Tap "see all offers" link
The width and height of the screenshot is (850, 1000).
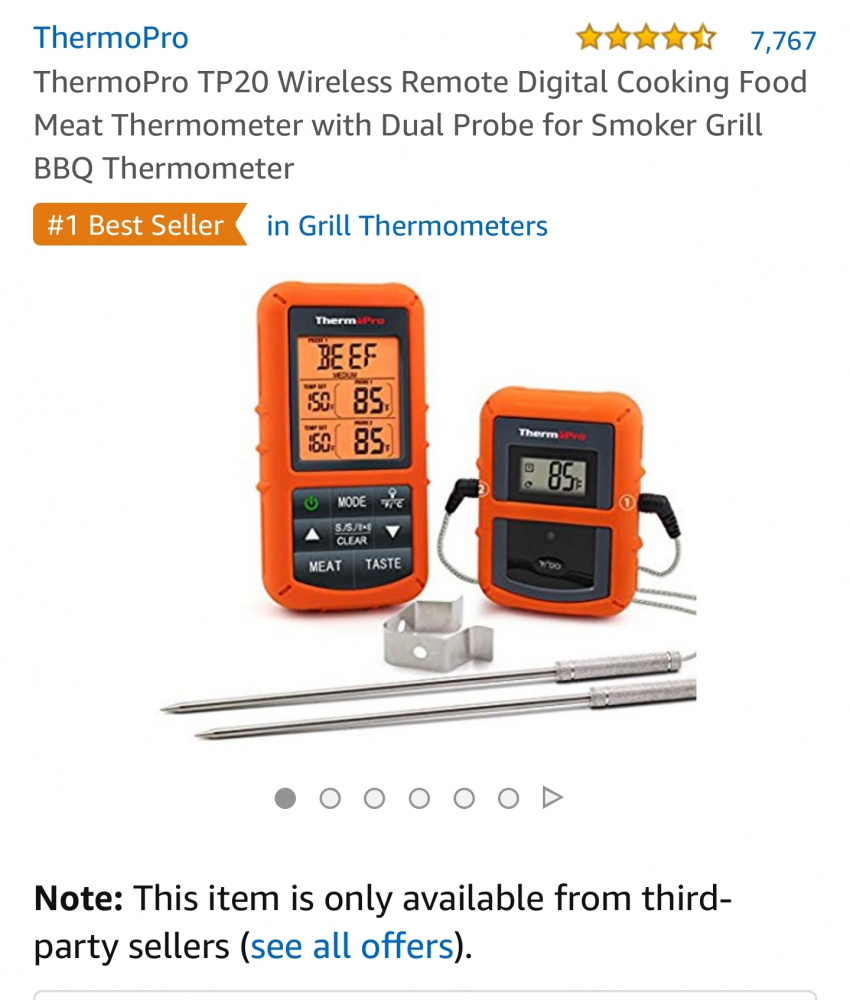point(352,945)
